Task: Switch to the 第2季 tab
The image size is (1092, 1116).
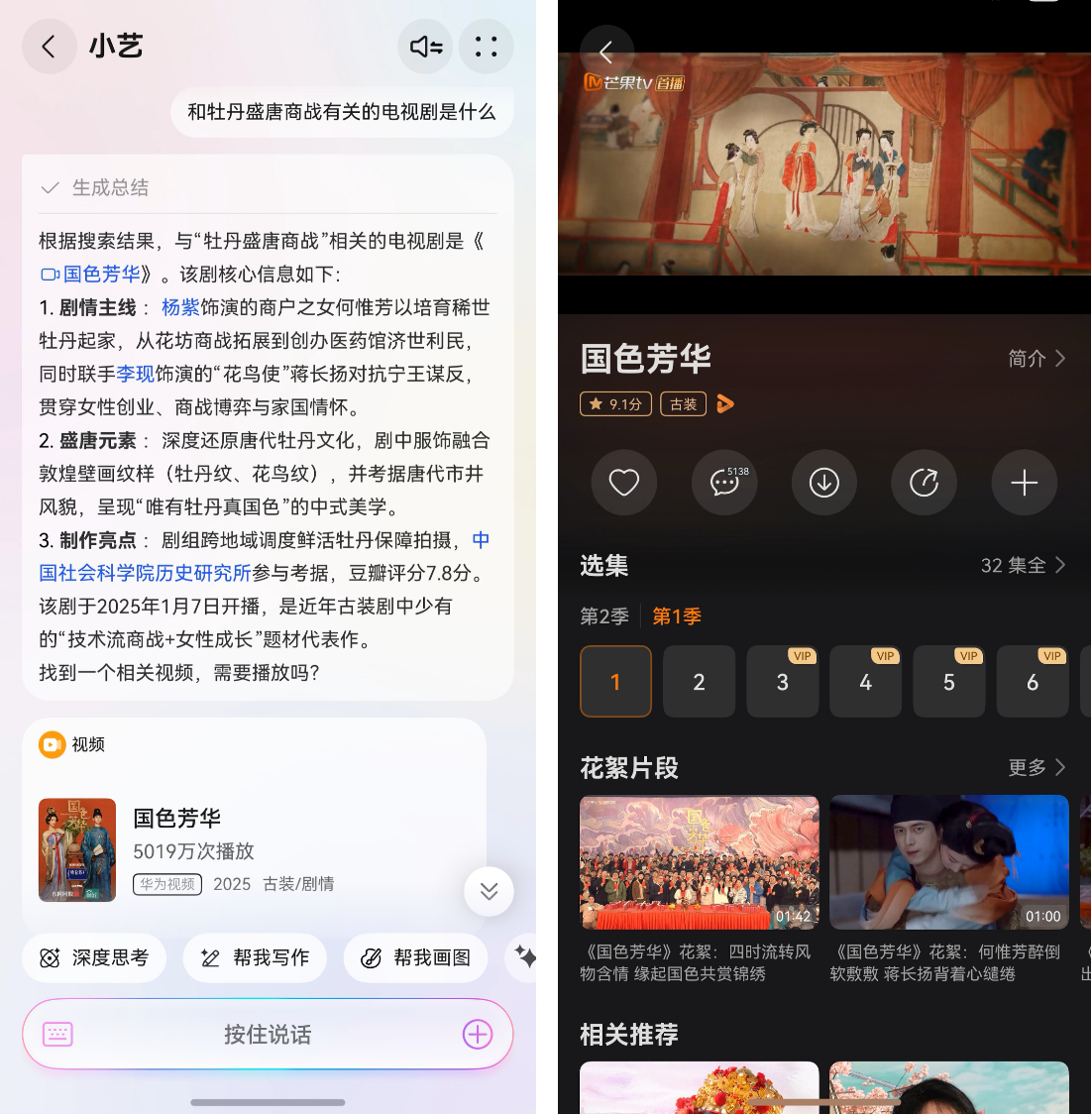Action: [604, 616]
